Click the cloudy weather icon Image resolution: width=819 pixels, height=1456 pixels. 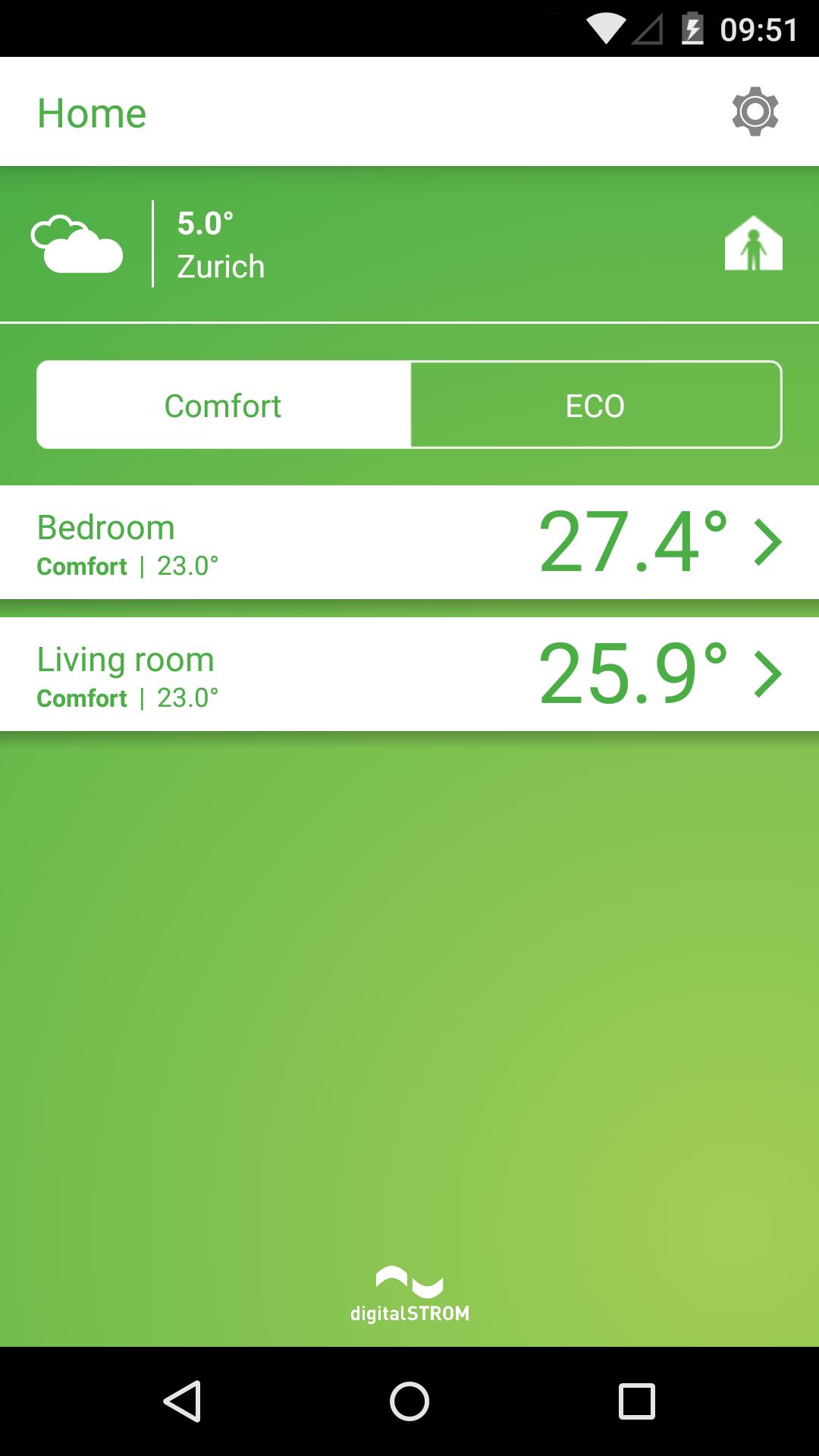pos(77,244)
